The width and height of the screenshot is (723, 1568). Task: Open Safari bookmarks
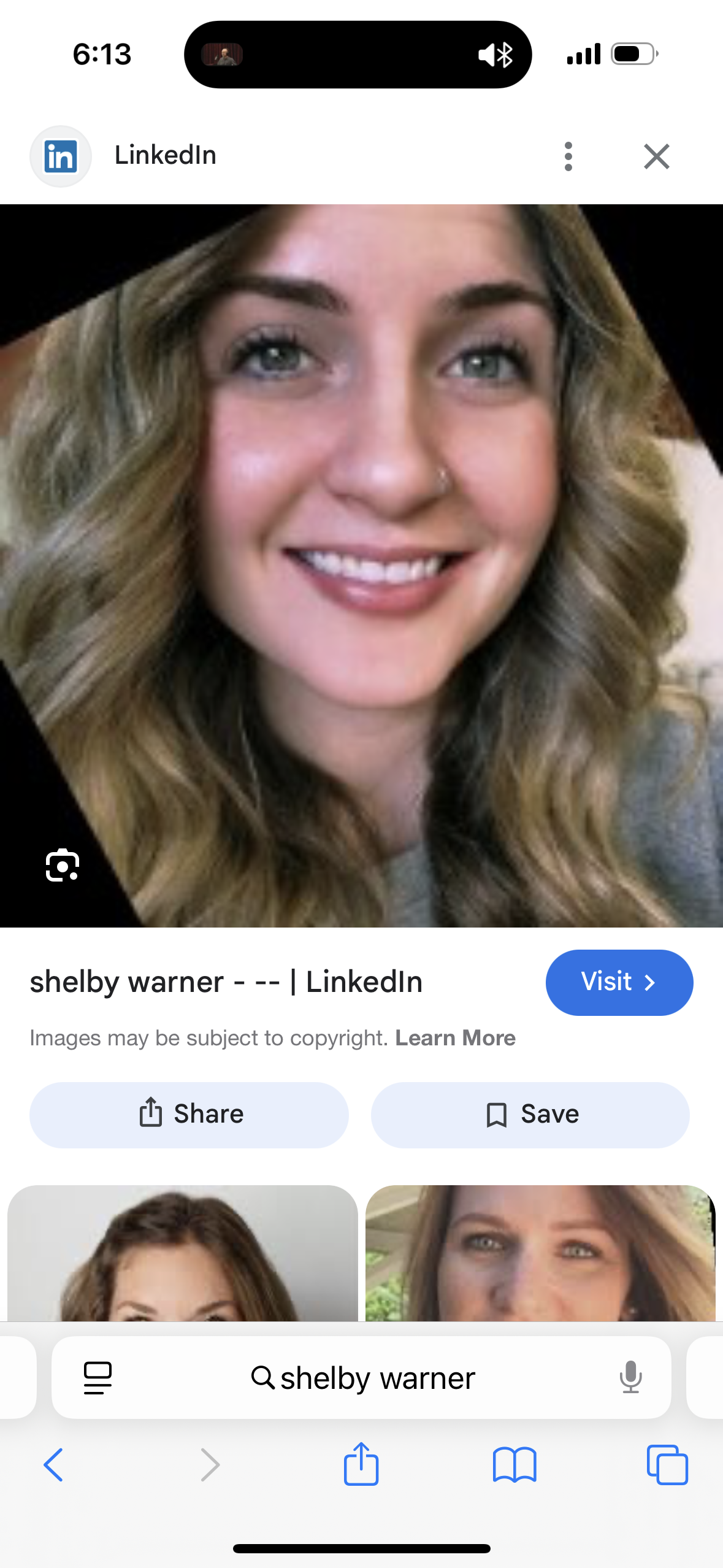[x=515, y=1465]
